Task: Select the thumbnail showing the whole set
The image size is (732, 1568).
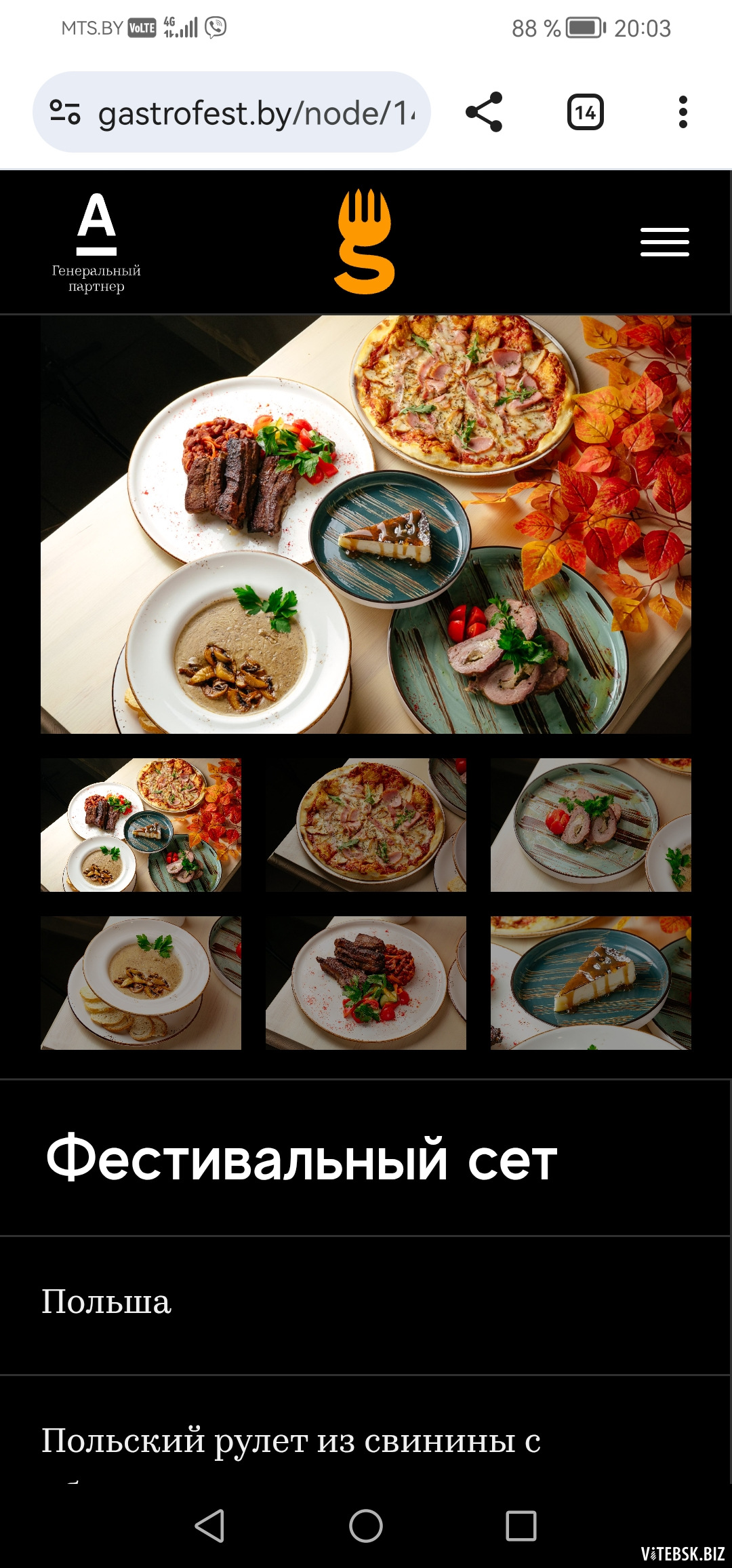Action: click(141, 825)
